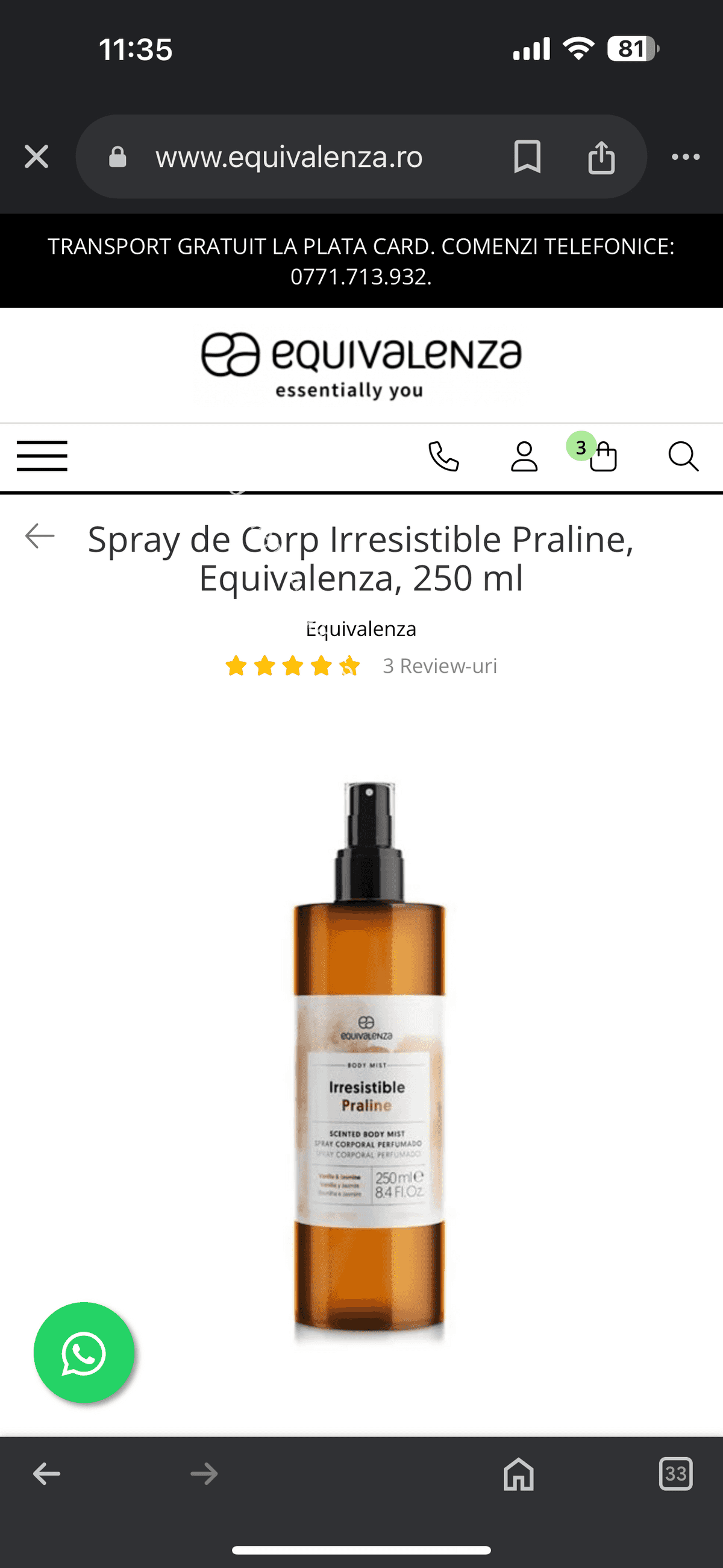Open the 33 tabs switcher
The height and width of the screenshot is (1568, 723).
coord(675,1475)
